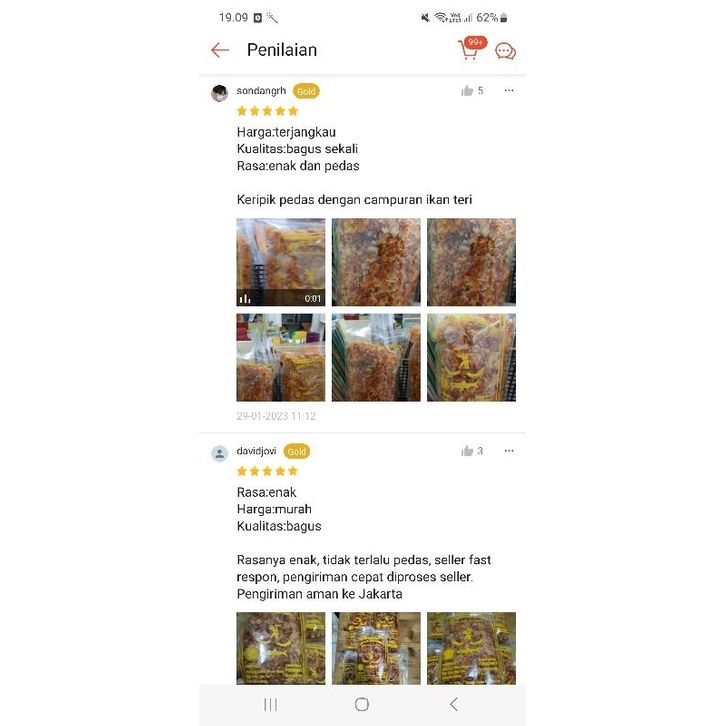
Task: Play the video in the sondangrh review
Action: tap(280, 262)
